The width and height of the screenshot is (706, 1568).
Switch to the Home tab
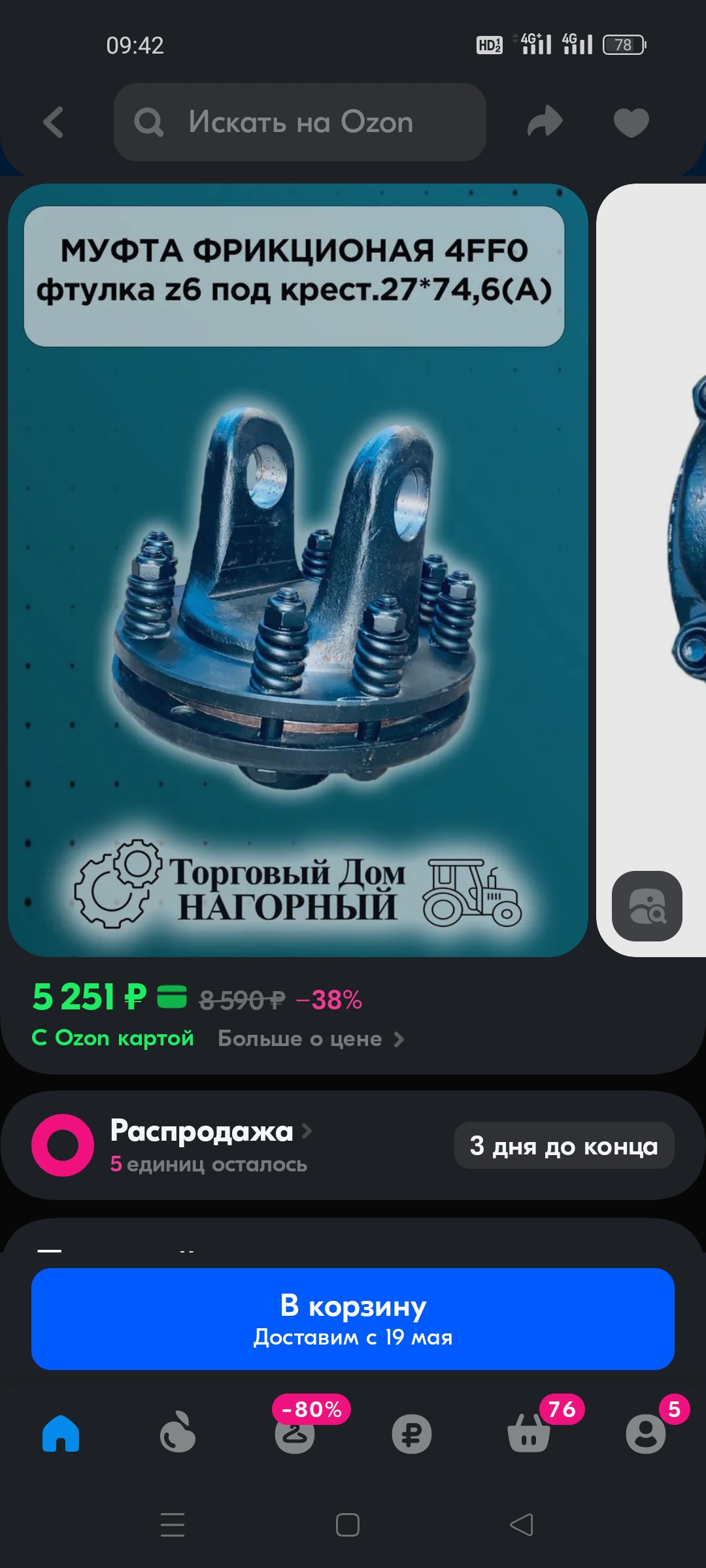(x=61, y=1433)
